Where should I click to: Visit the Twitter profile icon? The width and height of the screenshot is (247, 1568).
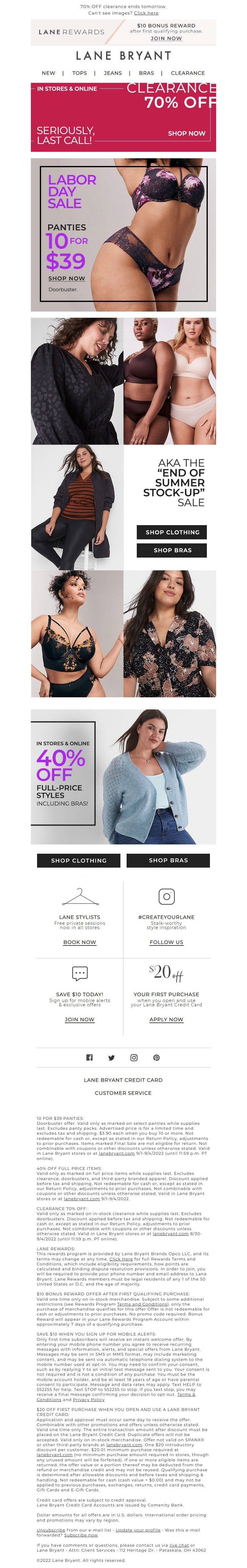click(x=111, y=1058)
